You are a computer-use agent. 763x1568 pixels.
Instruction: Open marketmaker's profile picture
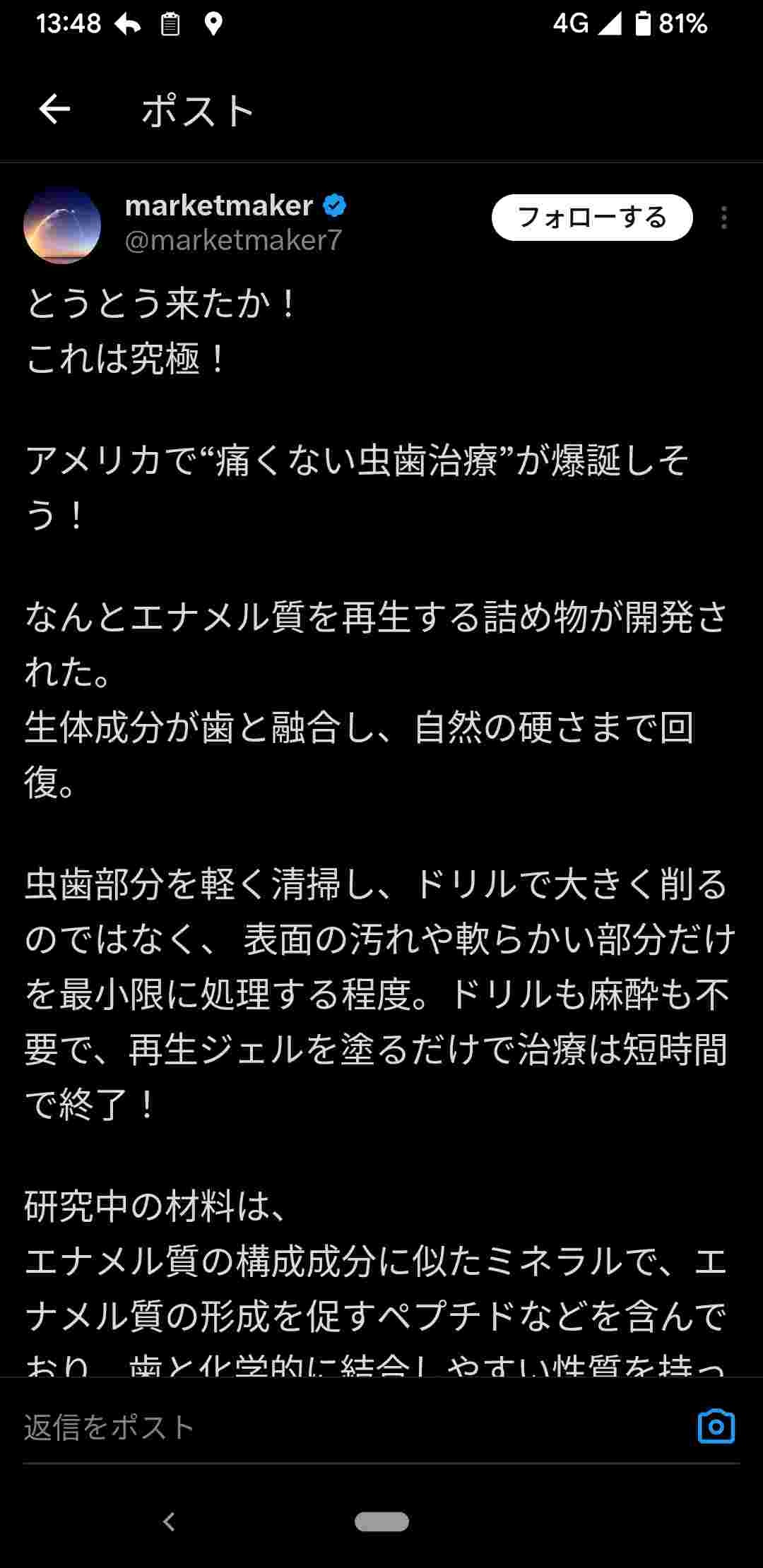pyautogui.click(x=62, y=225)
